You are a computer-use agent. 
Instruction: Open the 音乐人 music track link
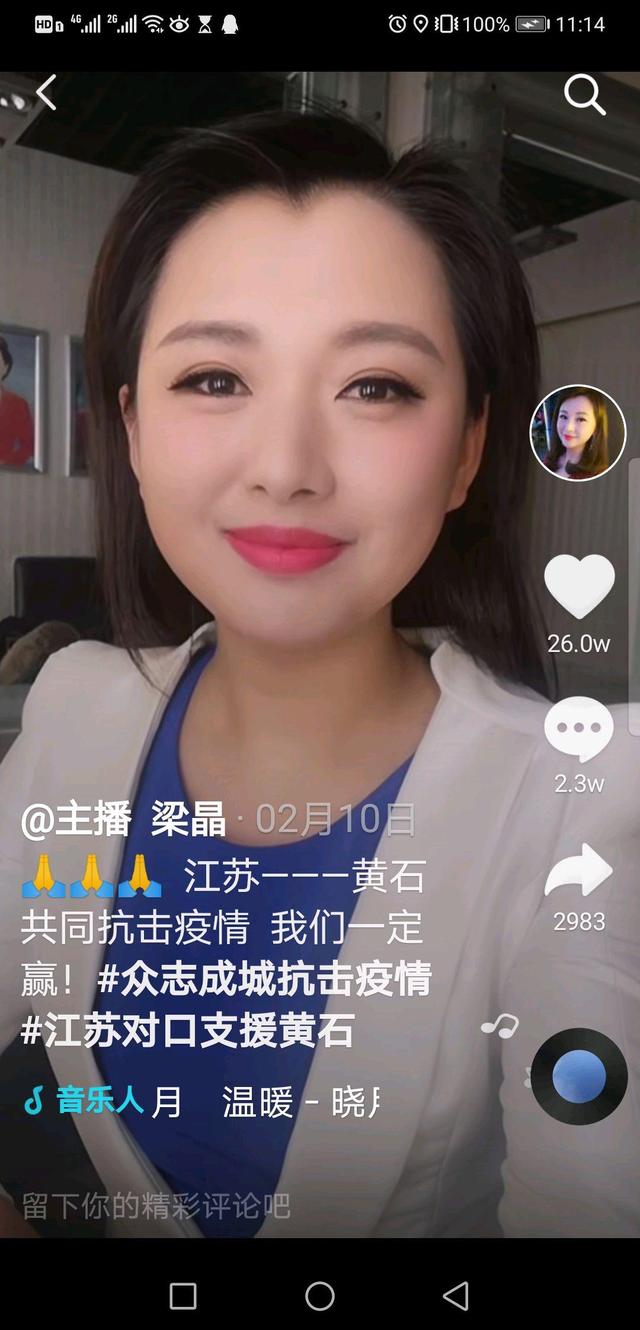200,1101
